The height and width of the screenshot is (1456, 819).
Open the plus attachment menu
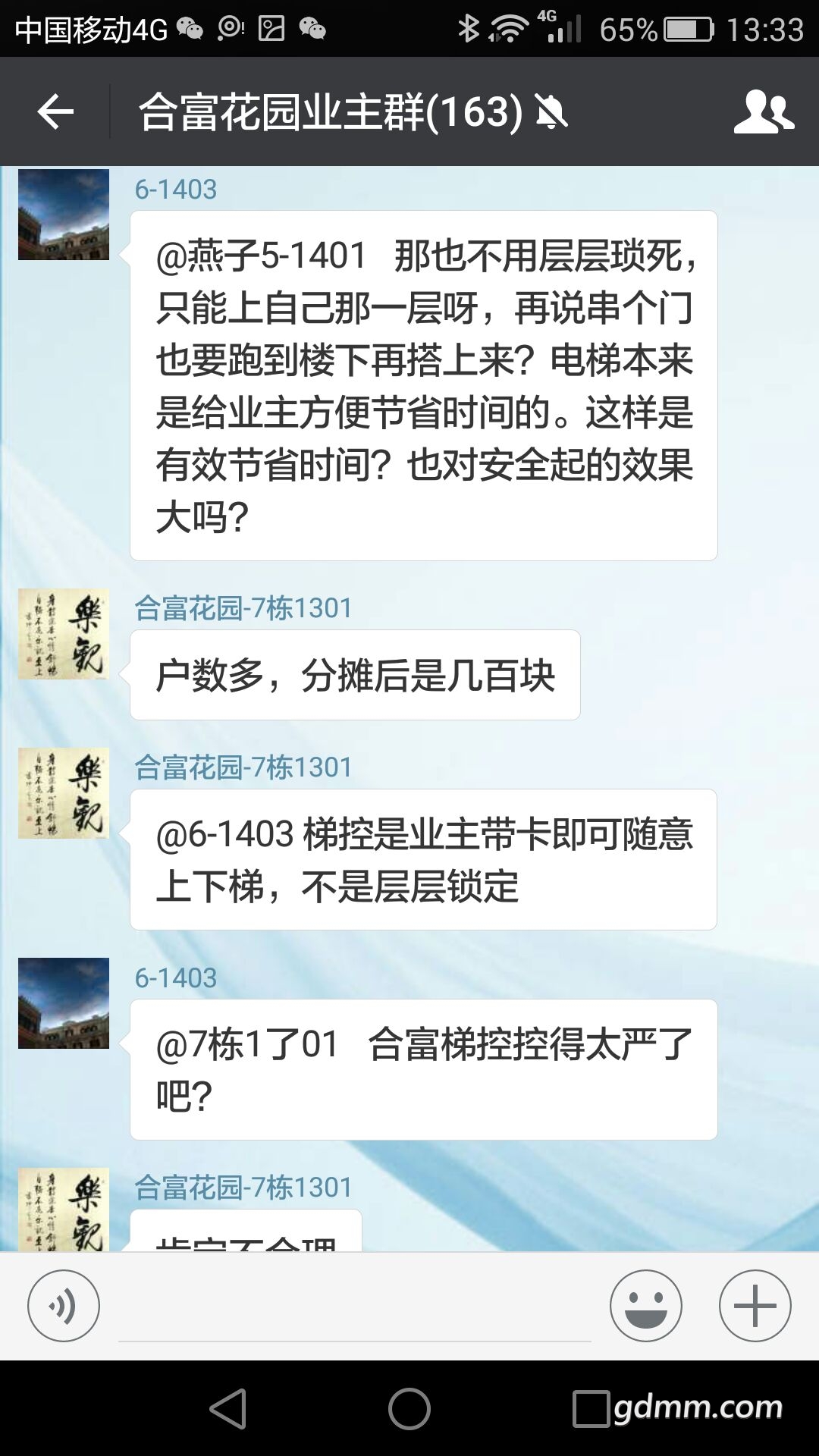[755, 1306]
